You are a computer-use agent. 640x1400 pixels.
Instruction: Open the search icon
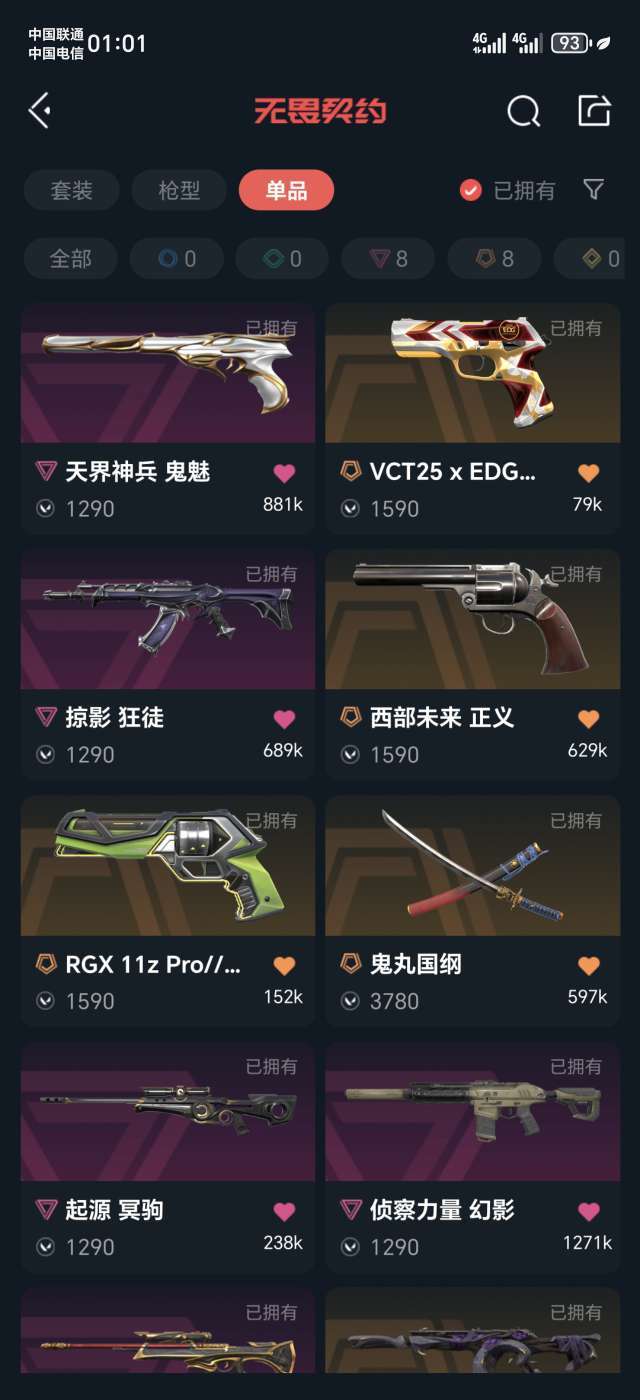(x=523, y=111)
